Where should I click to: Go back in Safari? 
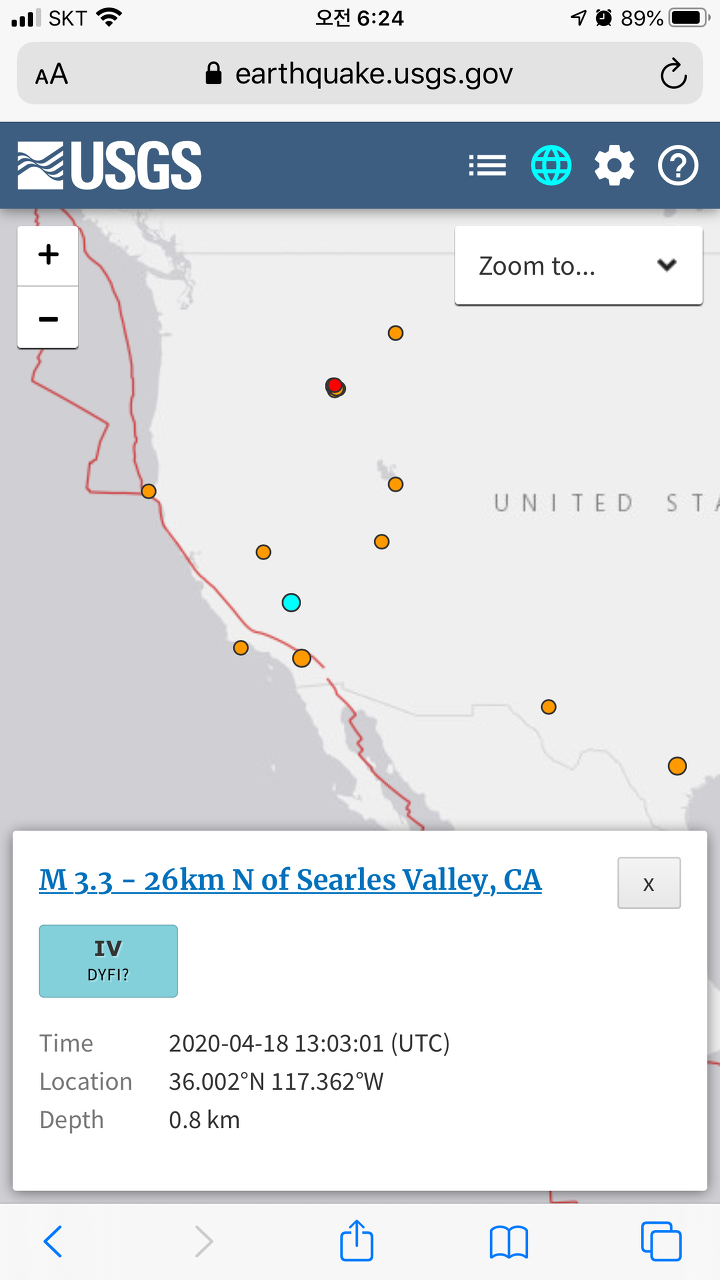pos(53,1242)
